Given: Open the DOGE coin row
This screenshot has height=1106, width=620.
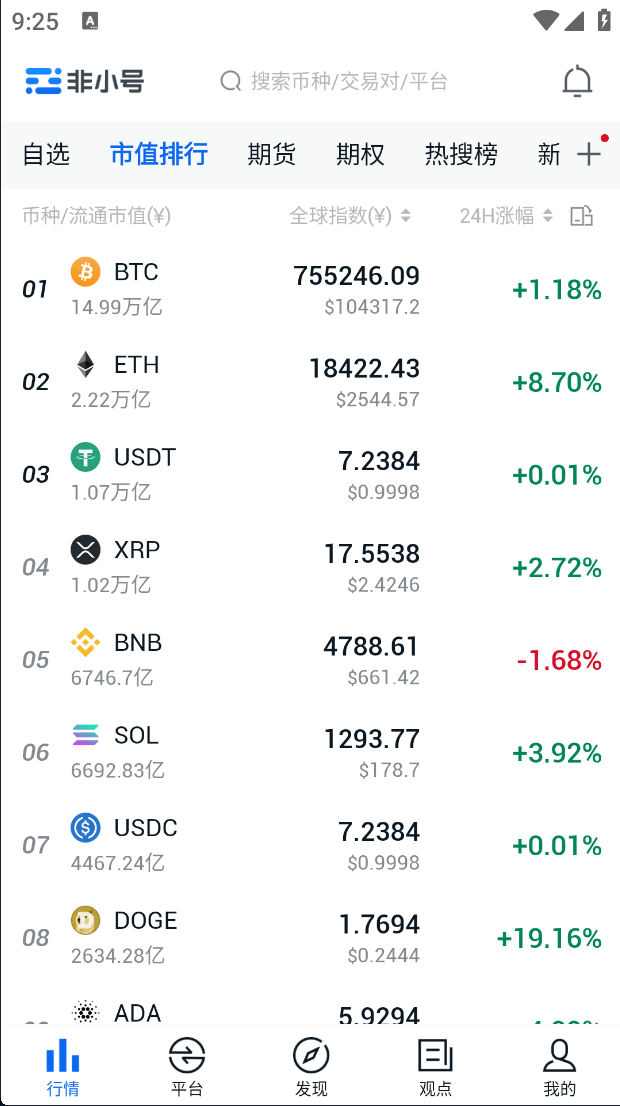Looking at the screenshot, I should (310, 937).
